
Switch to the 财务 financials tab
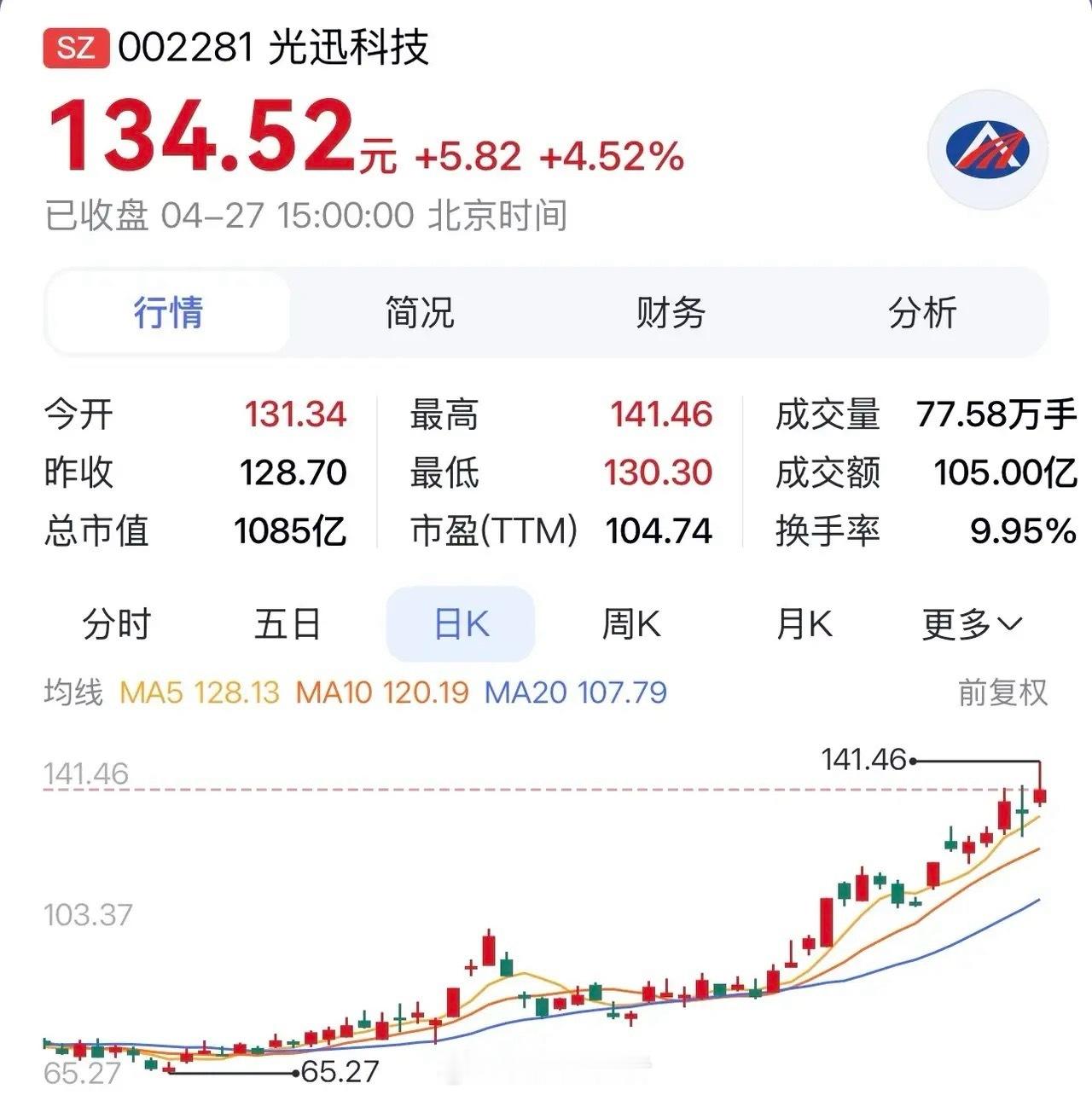click(668, 315)
